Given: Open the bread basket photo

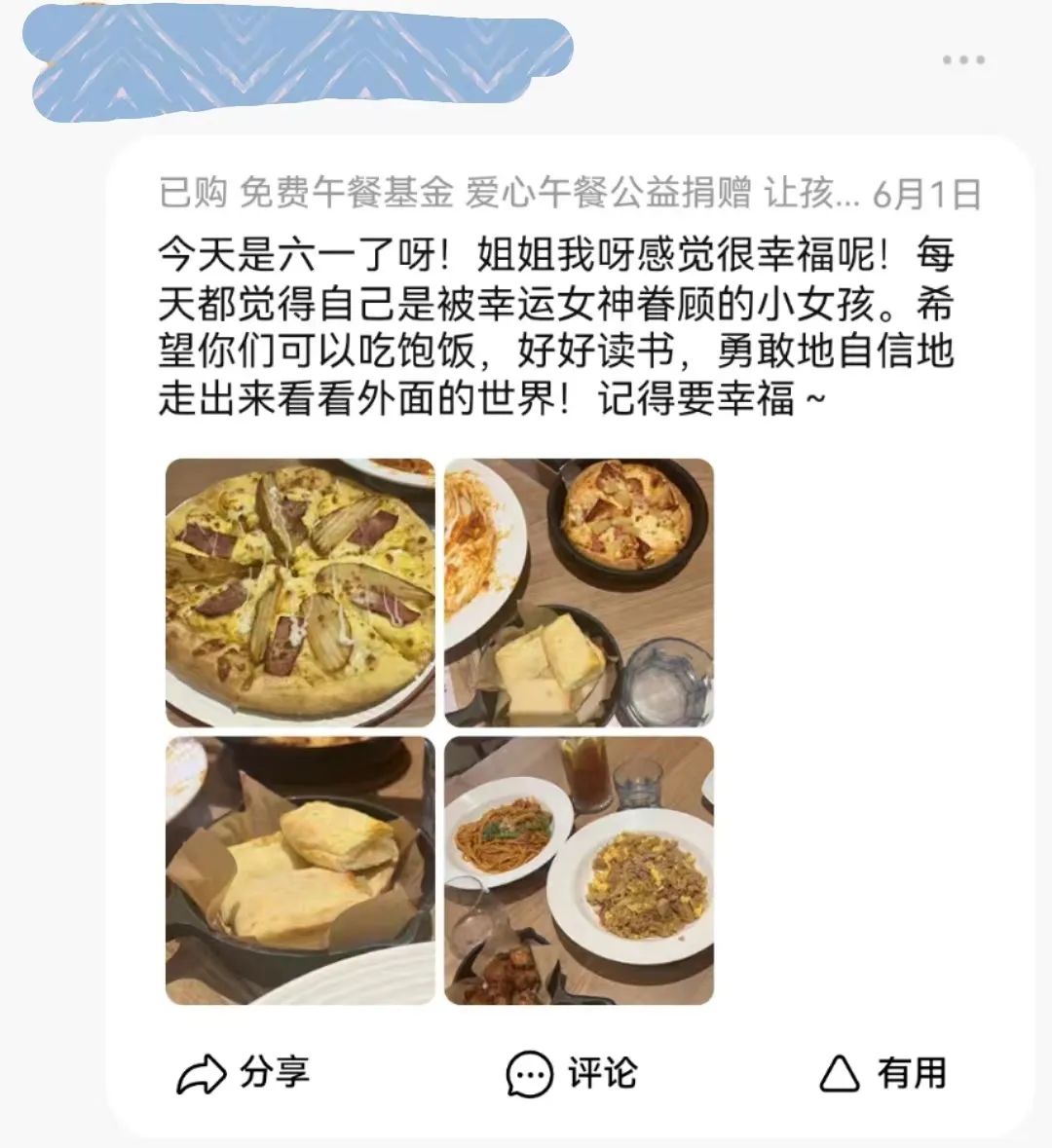Looking at the screenshot, I should click(x=300, y=870).
